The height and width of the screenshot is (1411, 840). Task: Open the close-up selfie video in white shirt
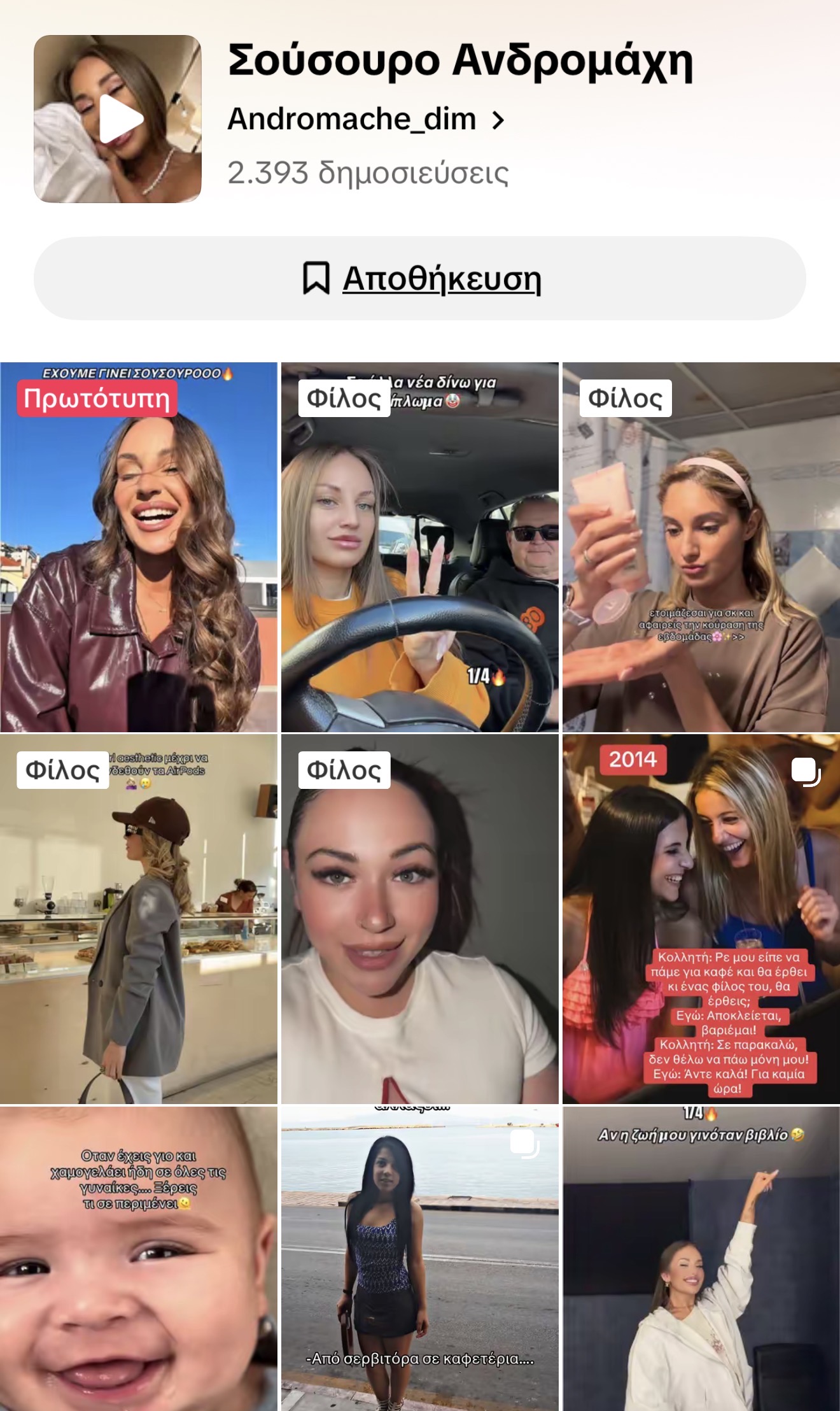point(420,920)
